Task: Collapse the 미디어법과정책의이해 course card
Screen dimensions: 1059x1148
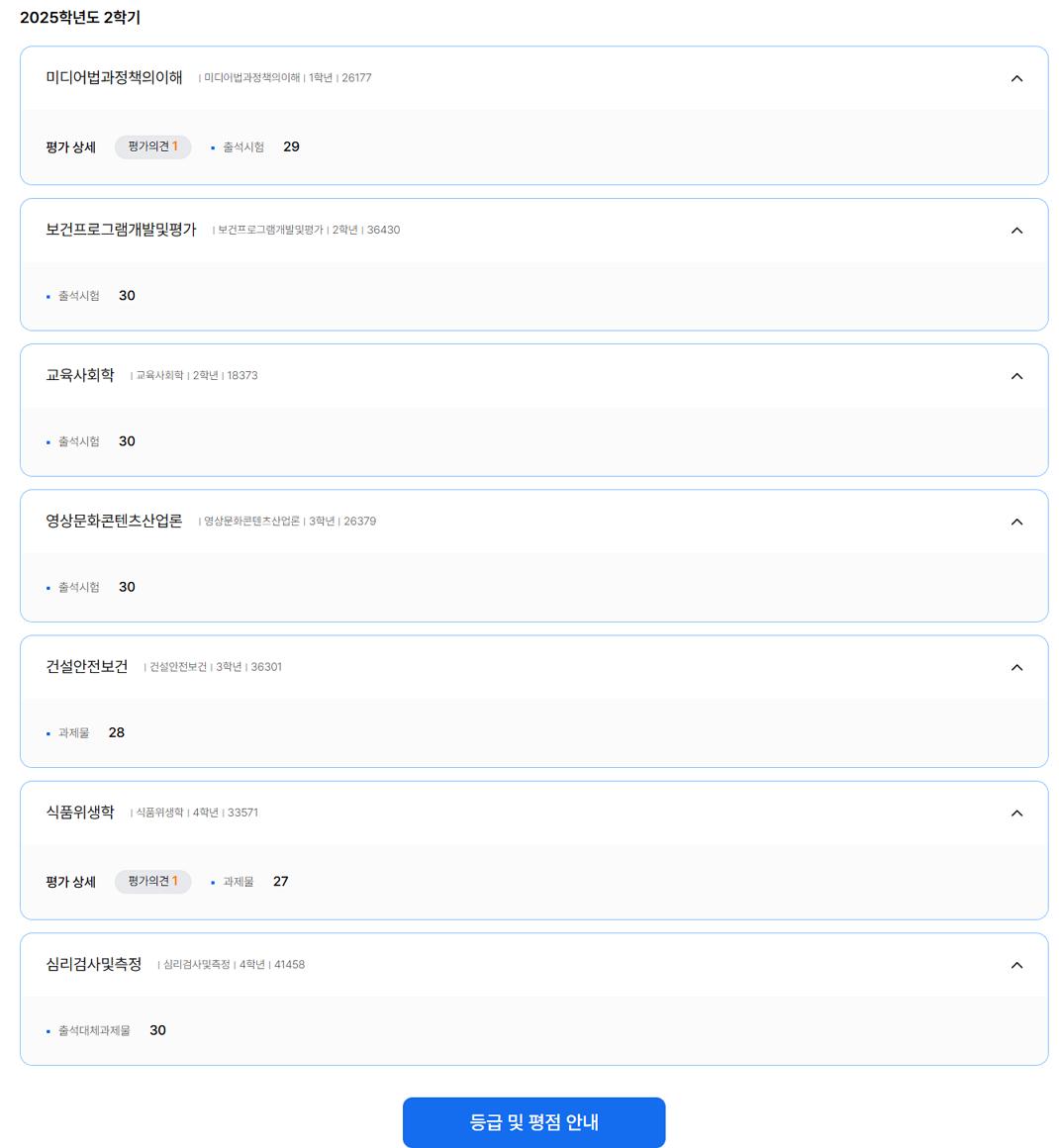Action: pos(1016,78)
